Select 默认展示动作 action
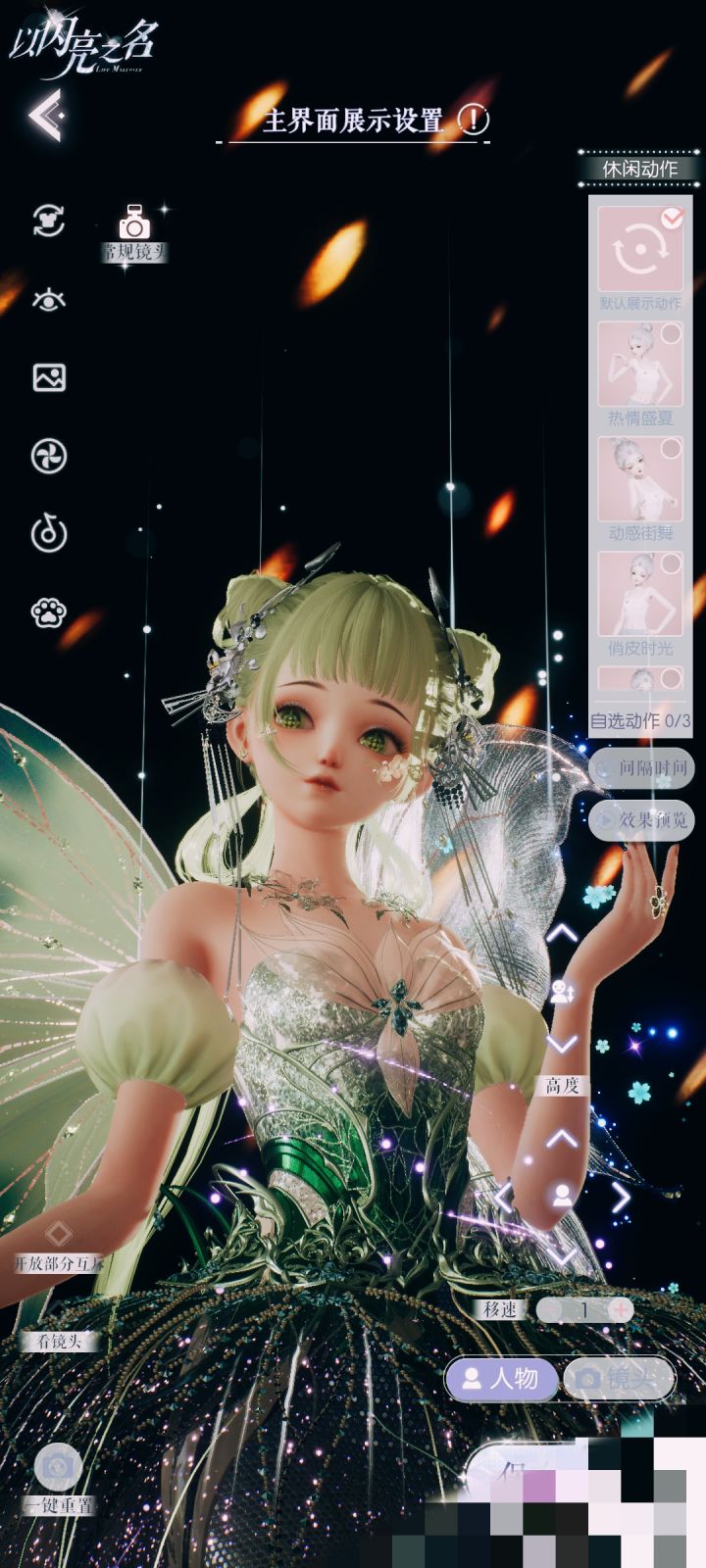The width and height of the screenshot is (706, 1568). (640, 258)
